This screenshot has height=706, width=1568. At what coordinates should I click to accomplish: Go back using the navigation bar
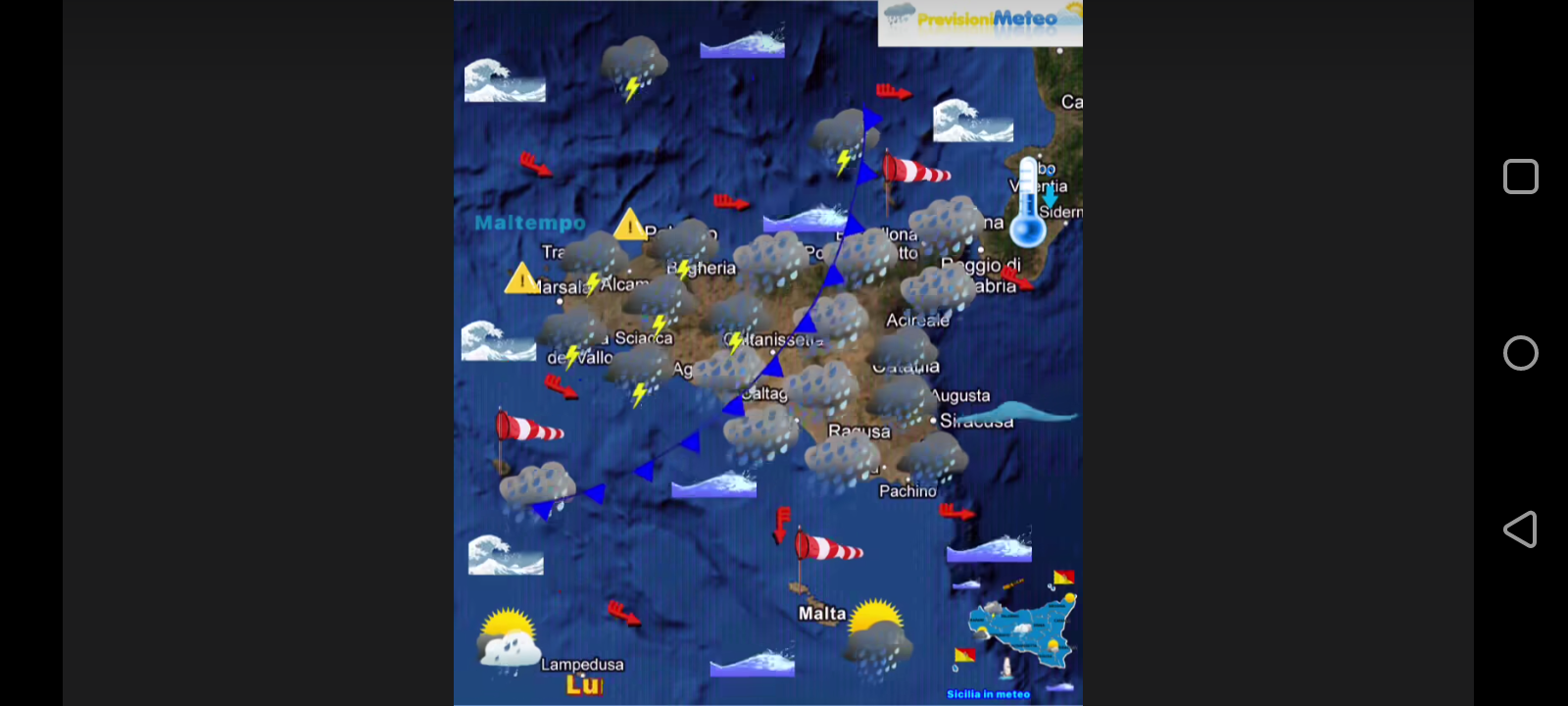1520,529
